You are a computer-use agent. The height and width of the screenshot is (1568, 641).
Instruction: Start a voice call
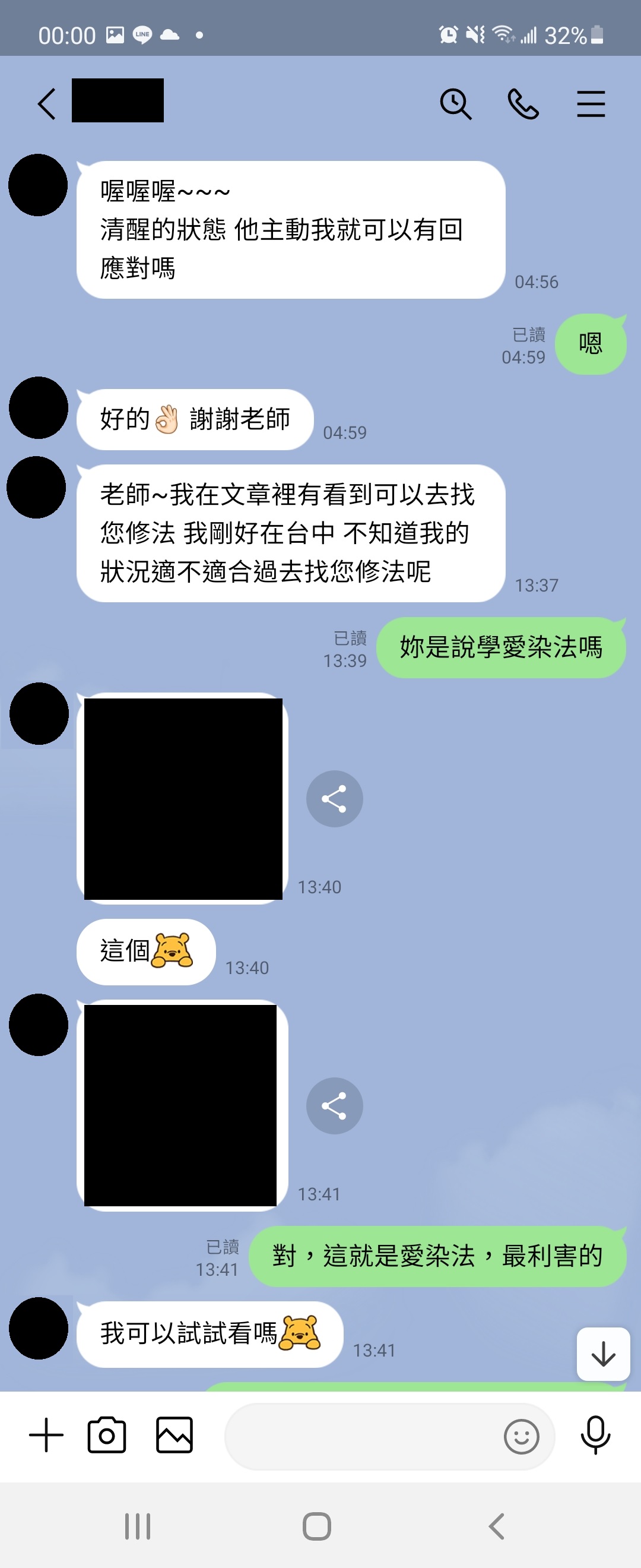point(523,103)
